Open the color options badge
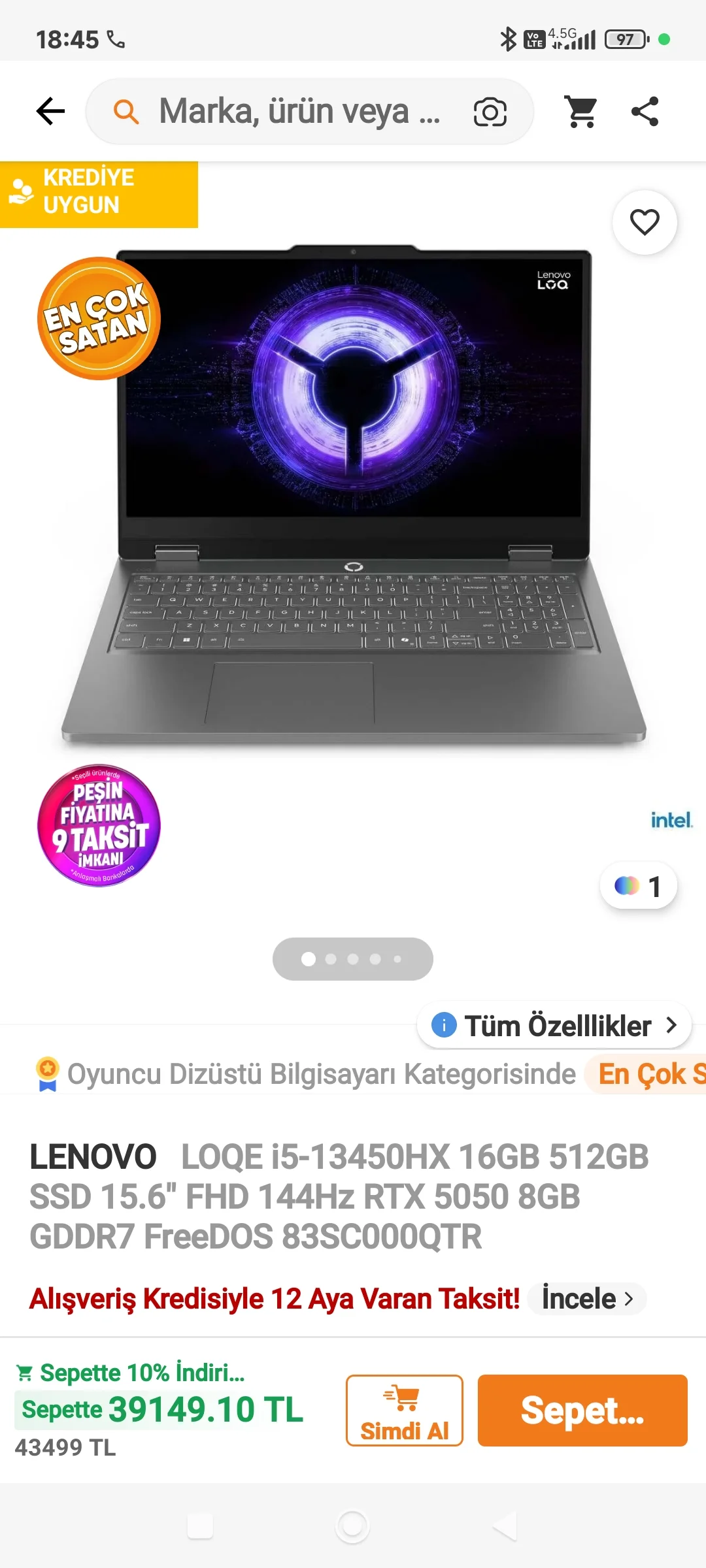The height and width of the screenshot is (1568, 706). 639,886
